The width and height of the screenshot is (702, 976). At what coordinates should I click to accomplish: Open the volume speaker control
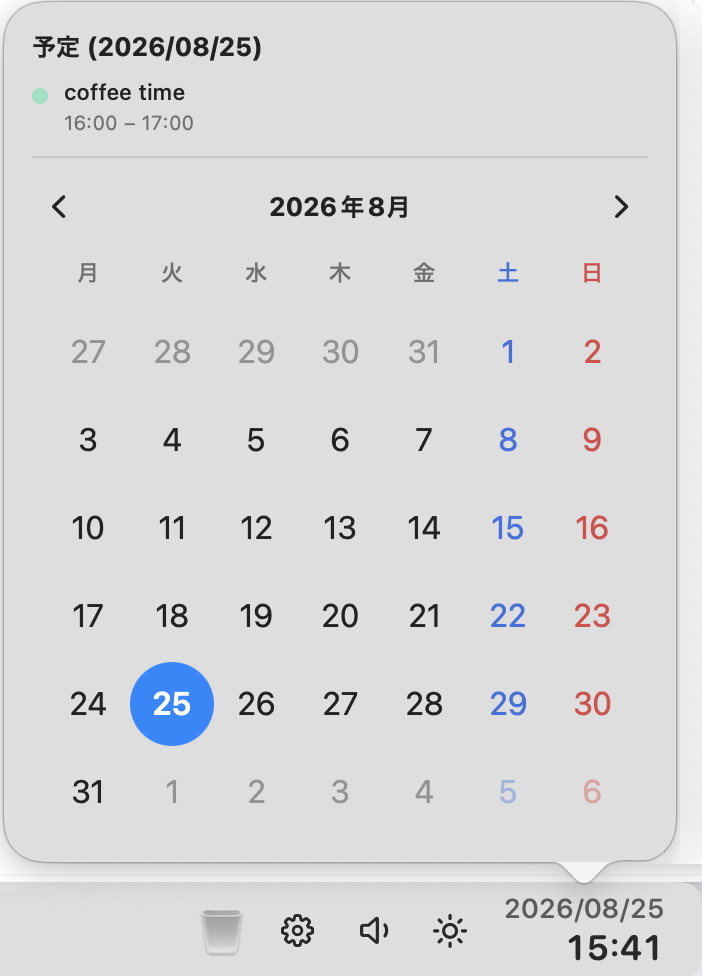pos(374,931)
